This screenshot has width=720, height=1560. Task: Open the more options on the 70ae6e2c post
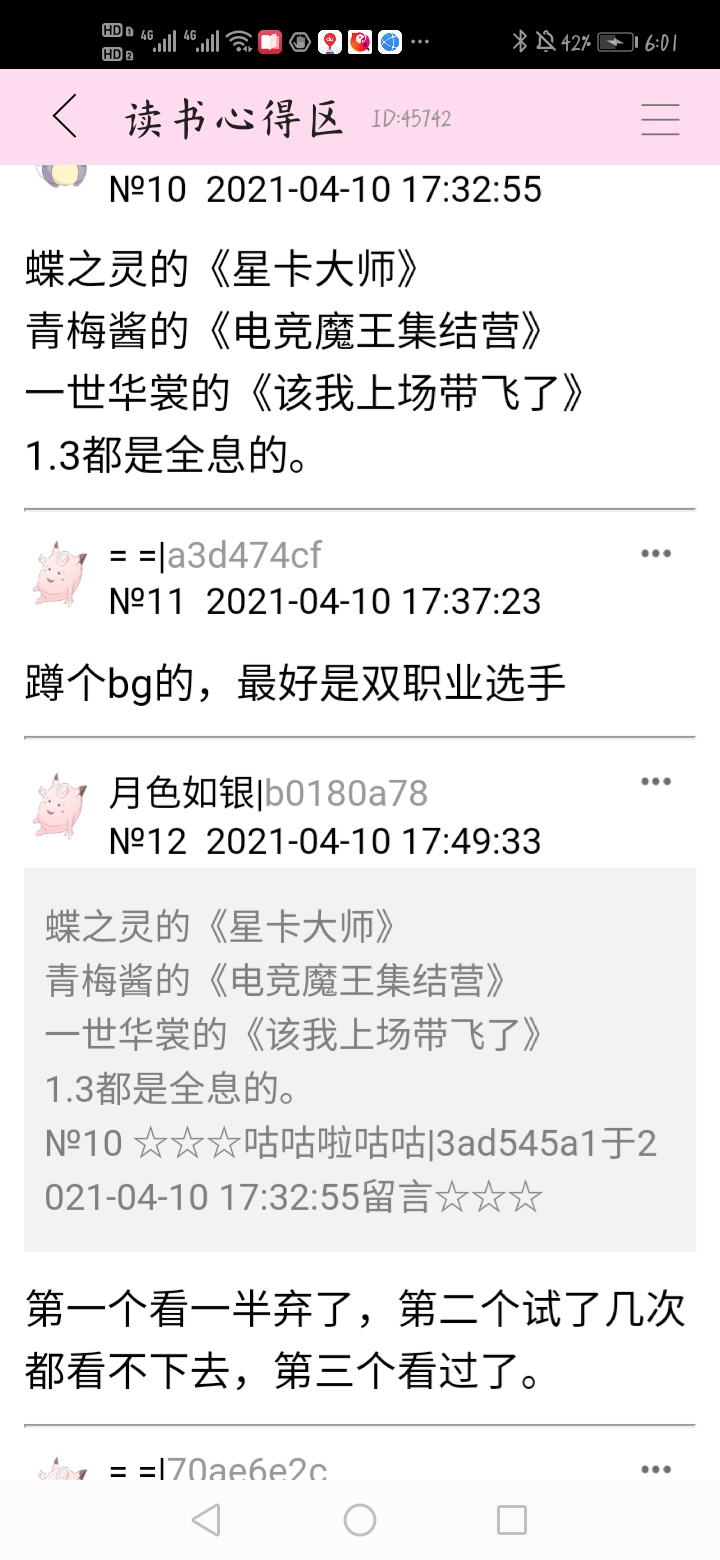pos(656,1468)
